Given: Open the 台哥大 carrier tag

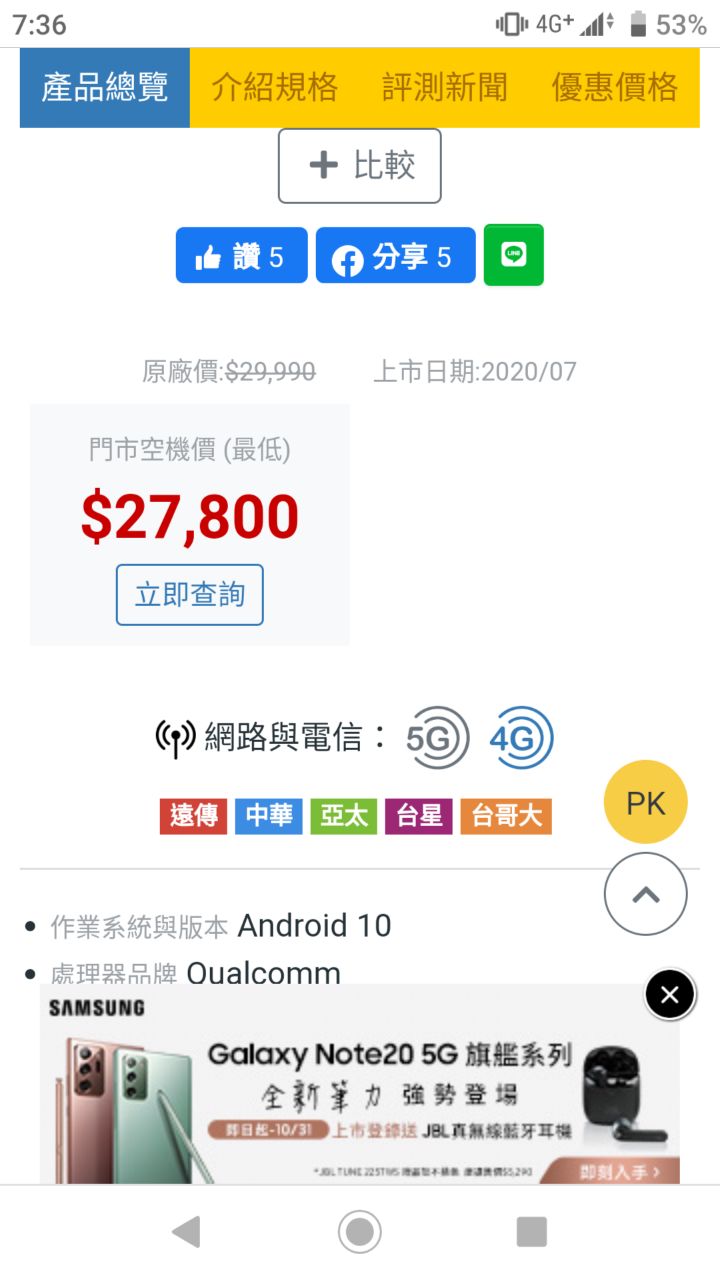Looking at the screenshot, I should pos(506,816).
